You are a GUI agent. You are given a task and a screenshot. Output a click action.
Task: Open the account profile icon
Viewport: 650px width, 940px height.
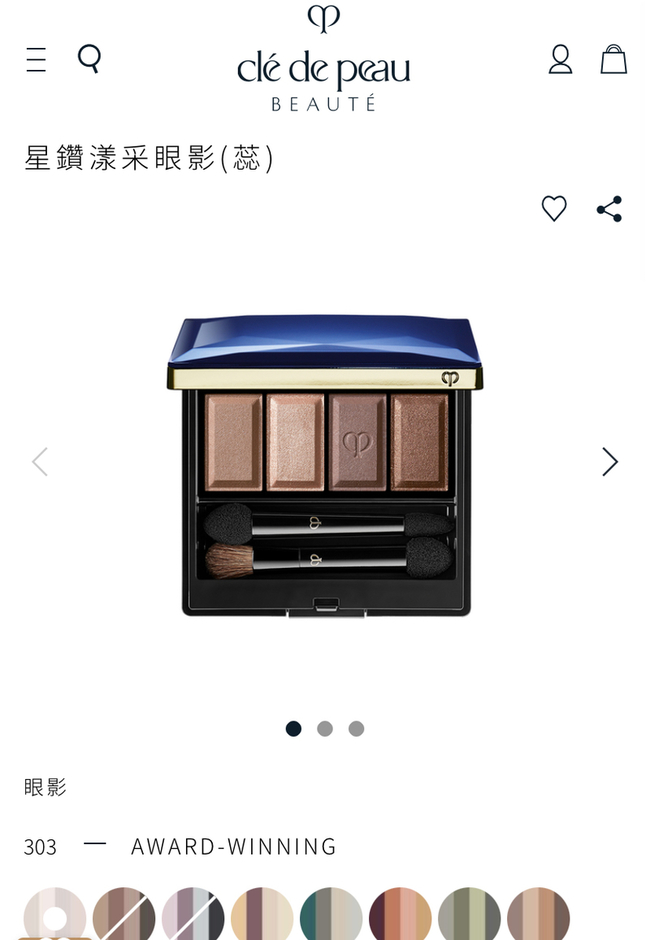(x=560, y=59)
